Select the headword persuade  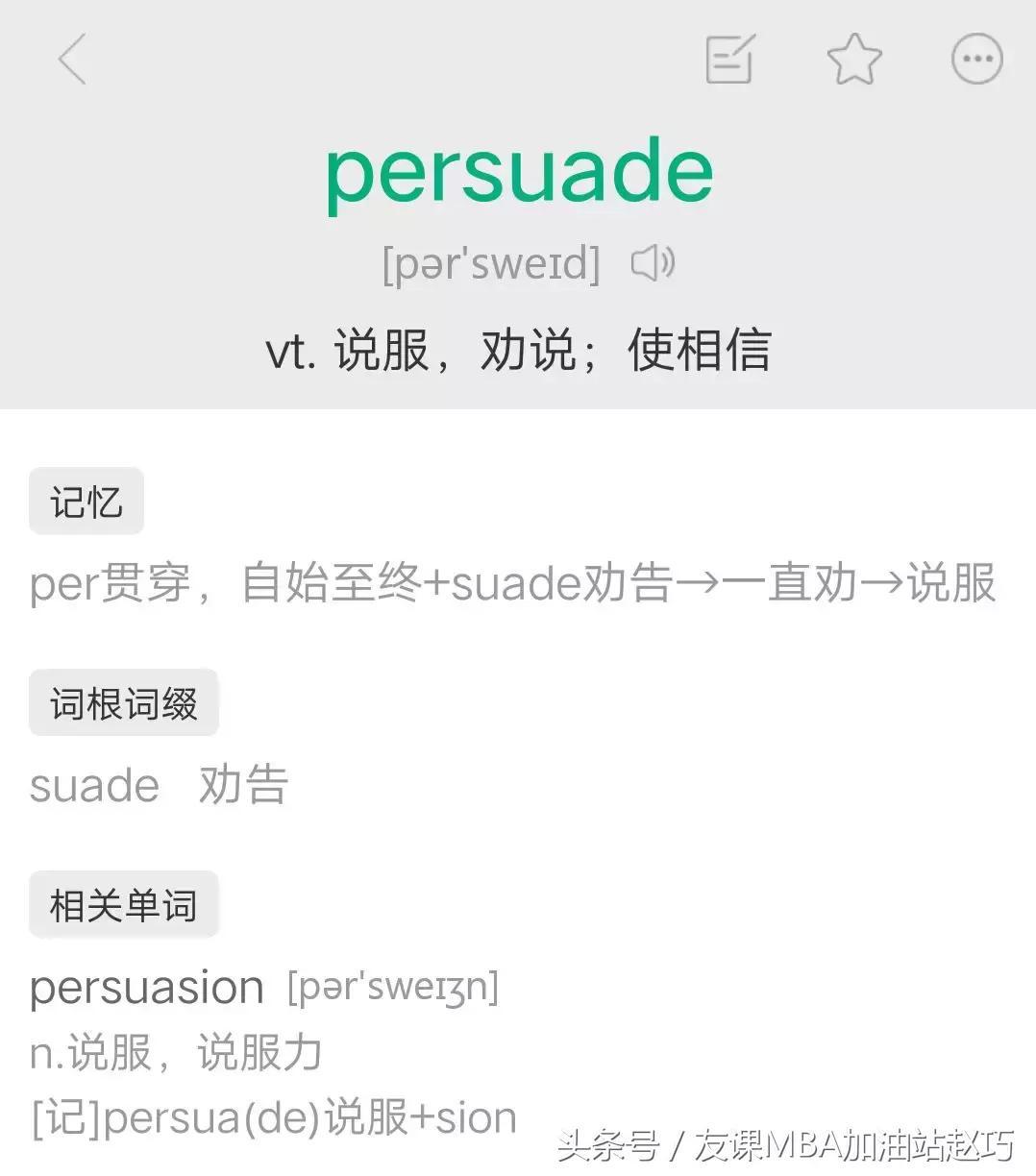click(518, 171)
